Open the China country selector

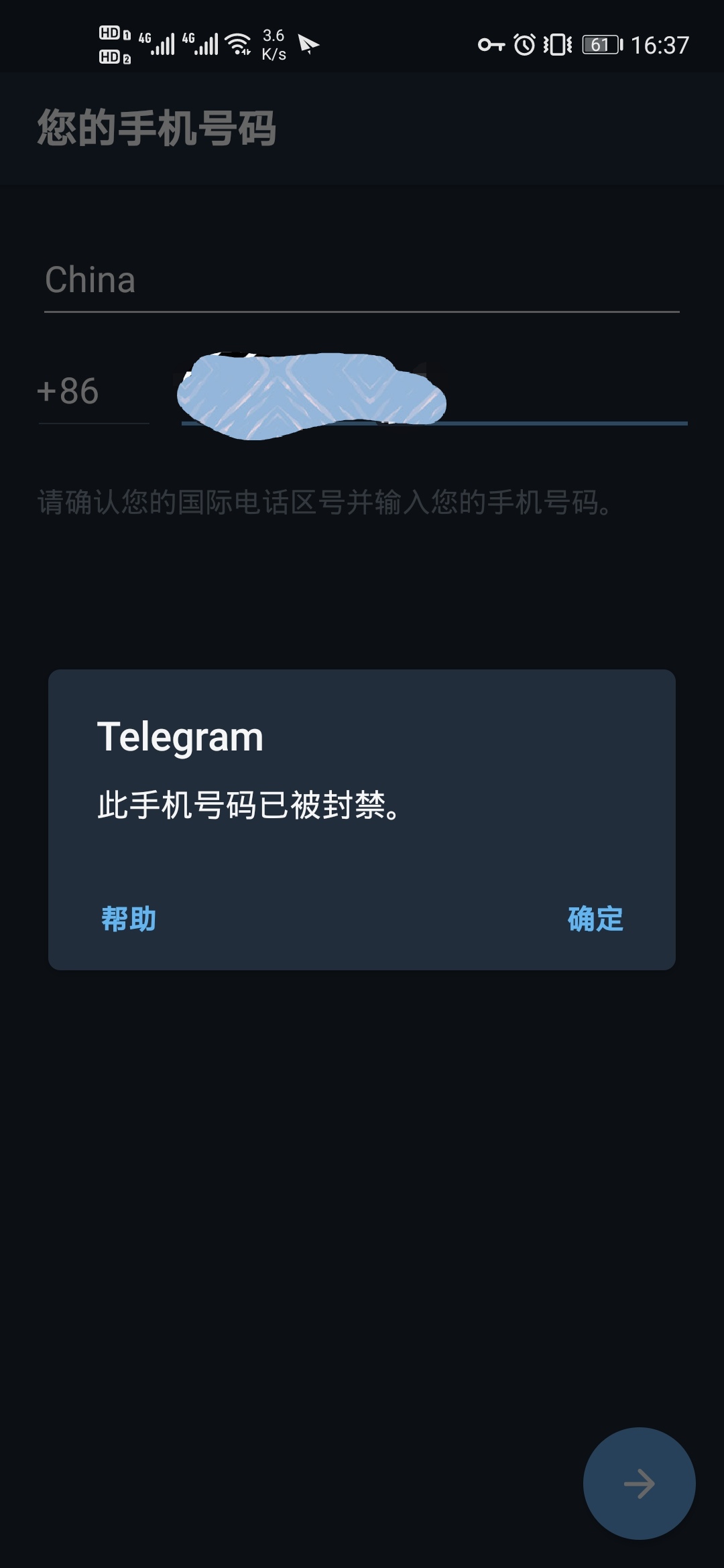coord(362,281)
